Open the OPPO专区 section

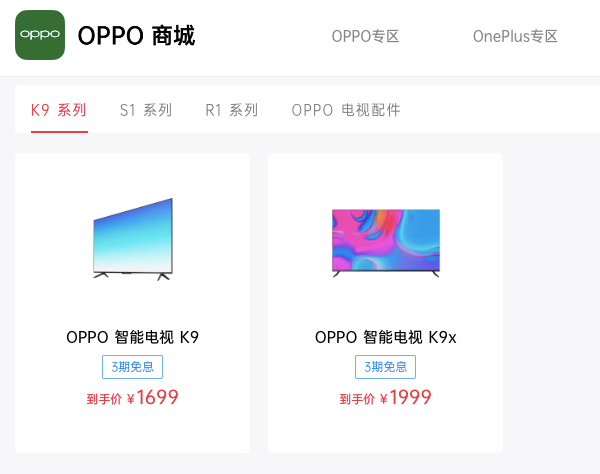click(x=365, y=37)
